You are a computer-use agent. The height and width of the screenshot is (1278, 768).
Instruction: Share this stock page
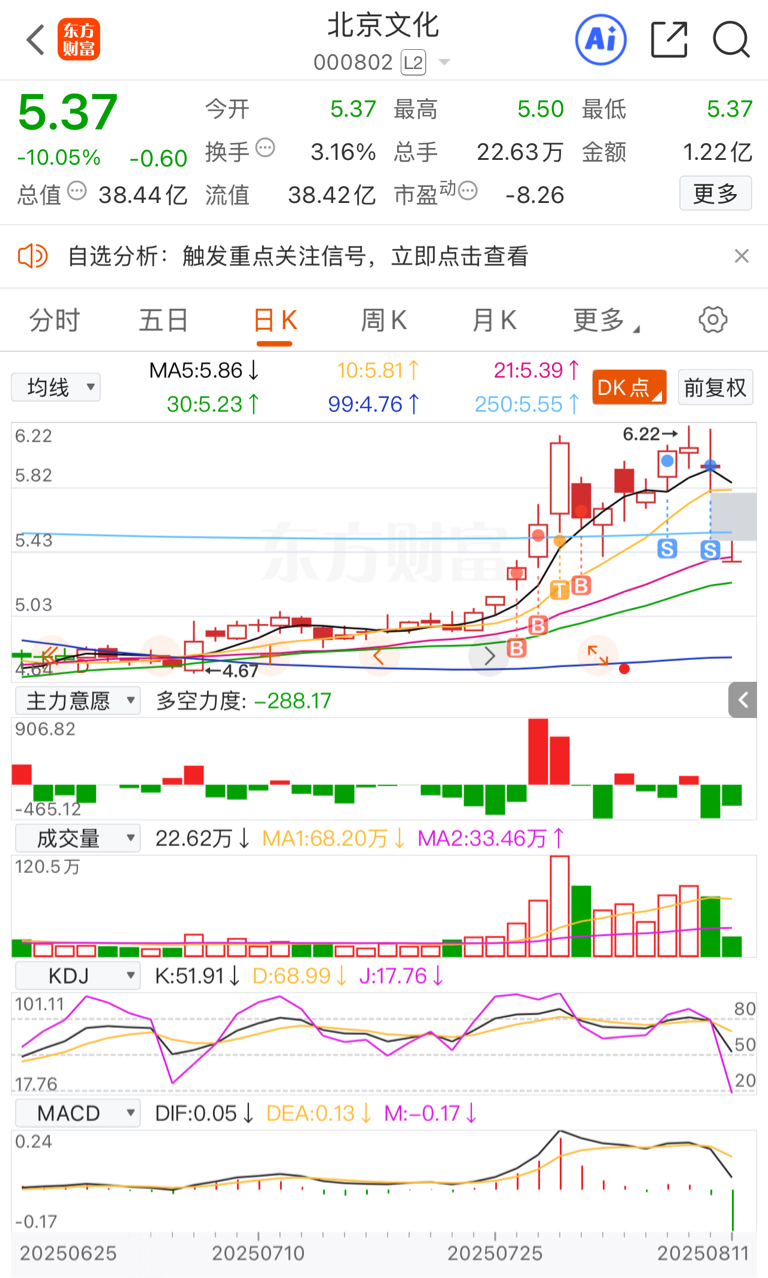coord(669,40)
